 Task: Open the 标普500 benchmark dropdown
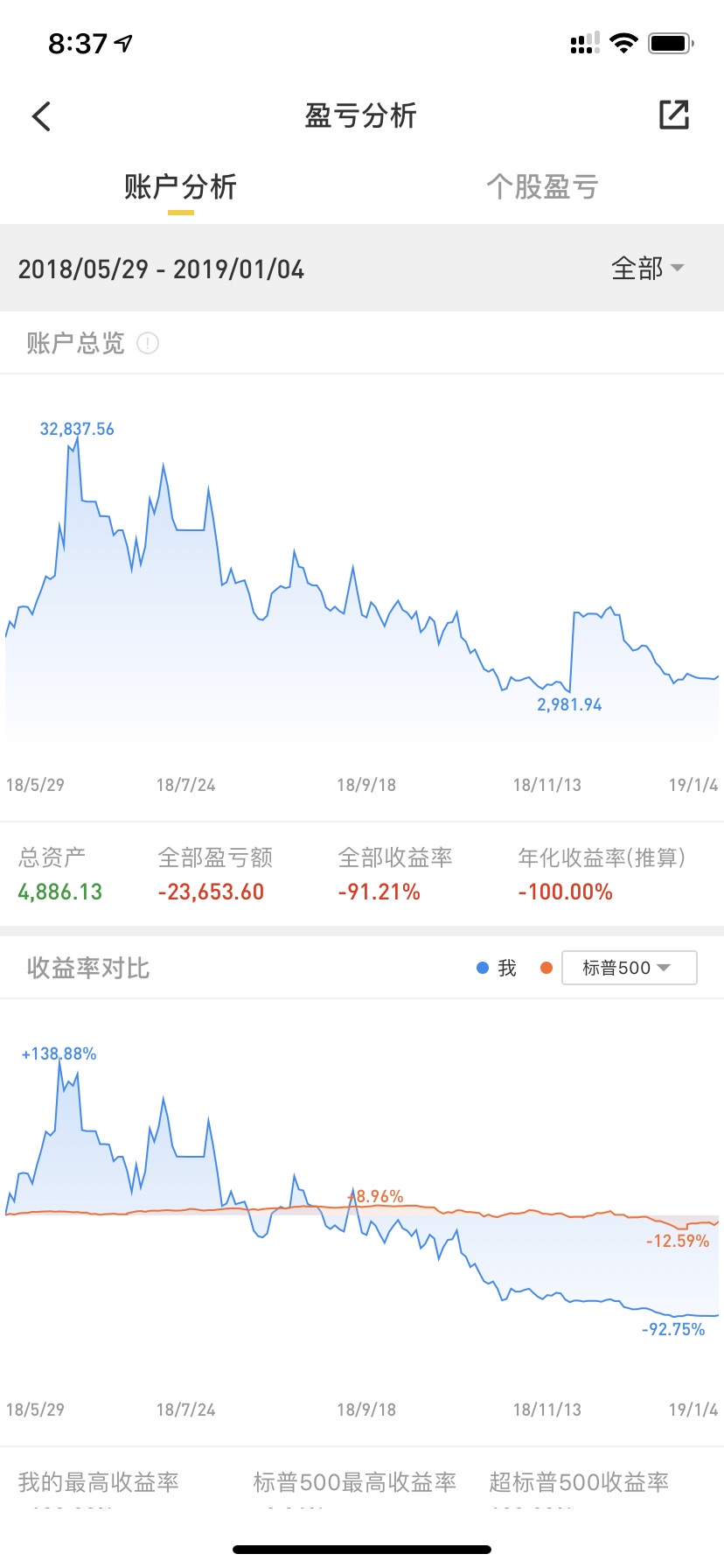point(629,968)
